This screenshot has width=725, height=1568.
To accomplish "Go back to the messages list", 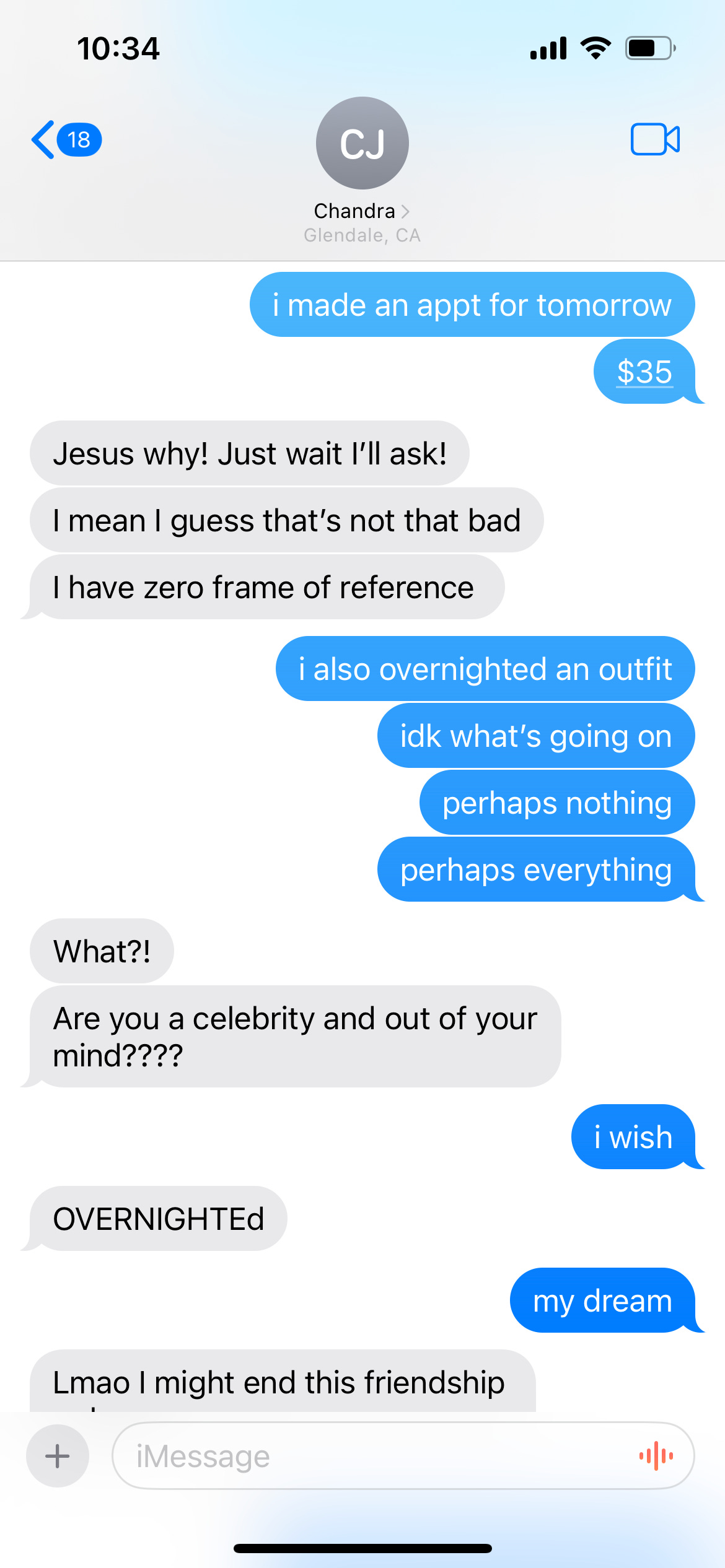I will (65, 140).
